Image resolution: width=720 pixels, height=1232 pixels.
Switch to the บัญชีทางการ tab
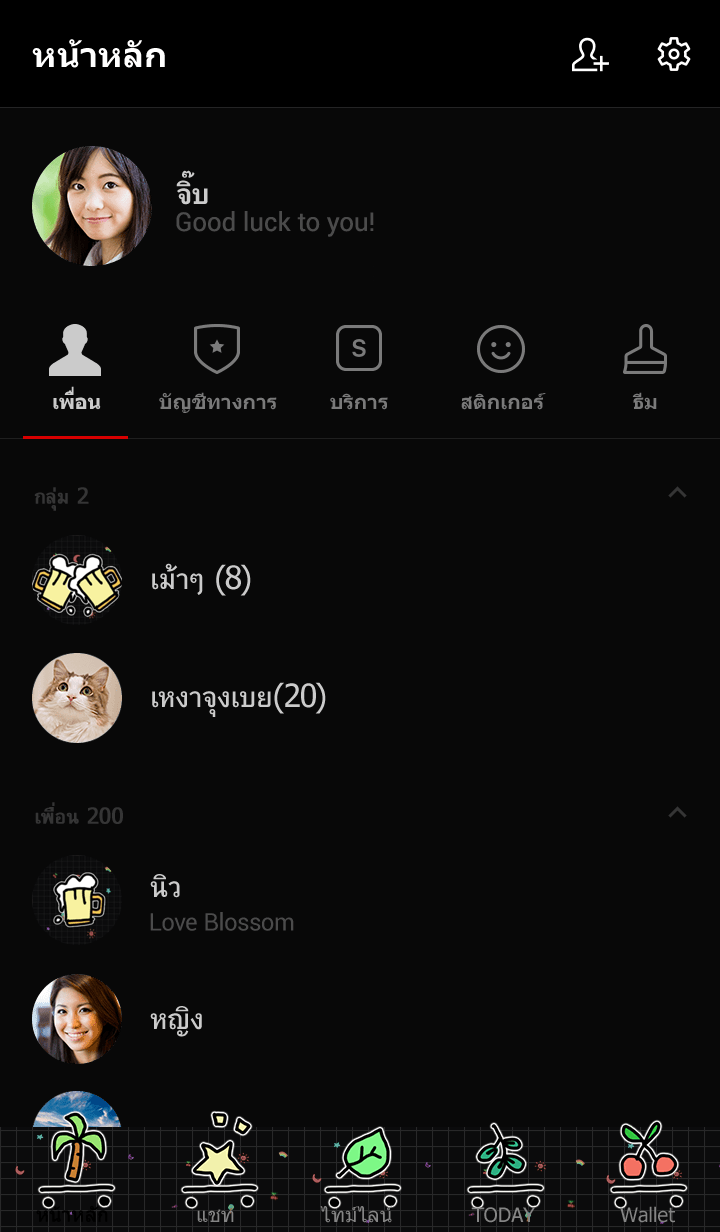(x=217, y=370)
